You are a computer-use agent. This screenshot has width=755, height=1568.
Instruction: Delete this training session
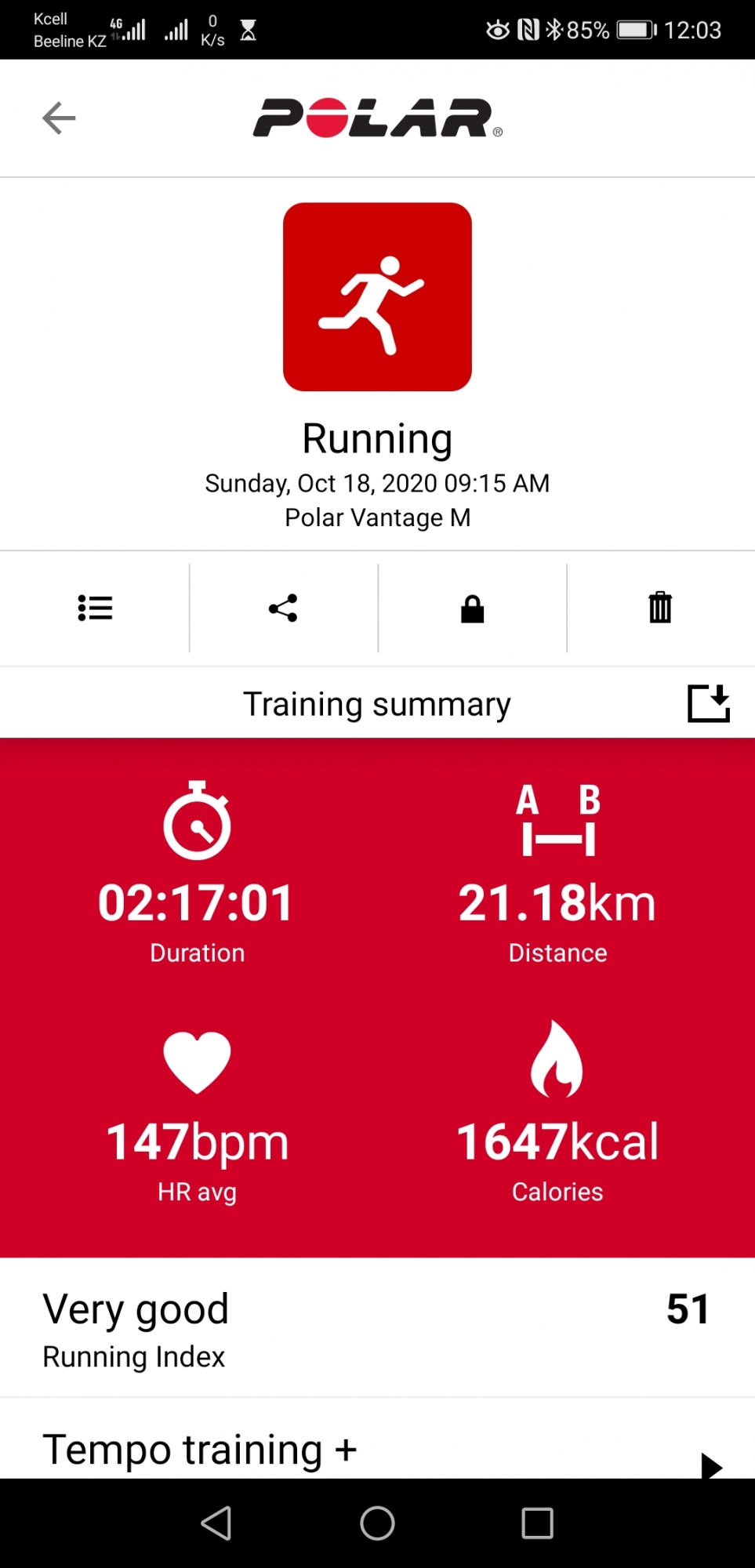click(660, 608)
